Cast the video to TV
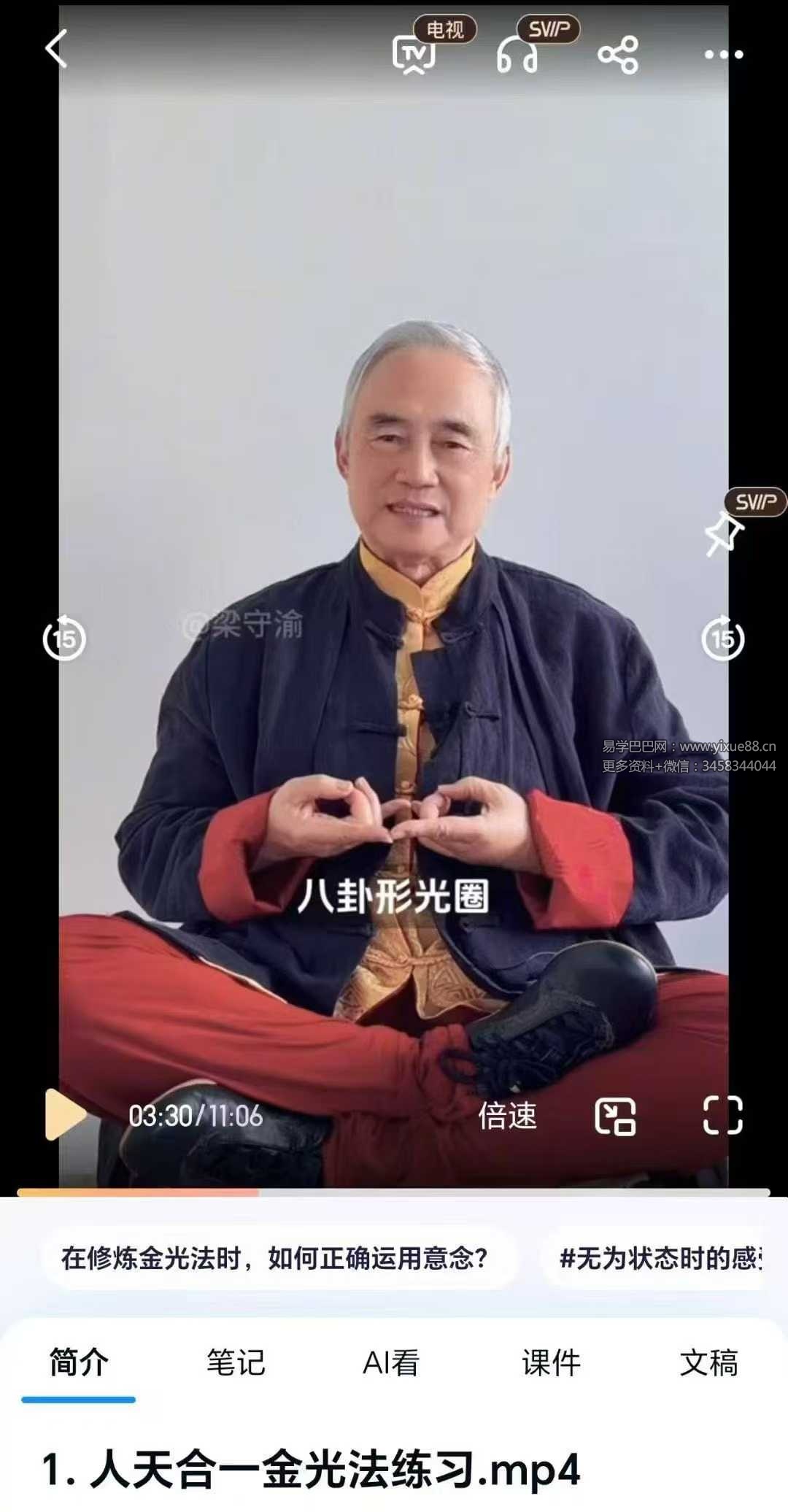 click(x=414, y=55)
